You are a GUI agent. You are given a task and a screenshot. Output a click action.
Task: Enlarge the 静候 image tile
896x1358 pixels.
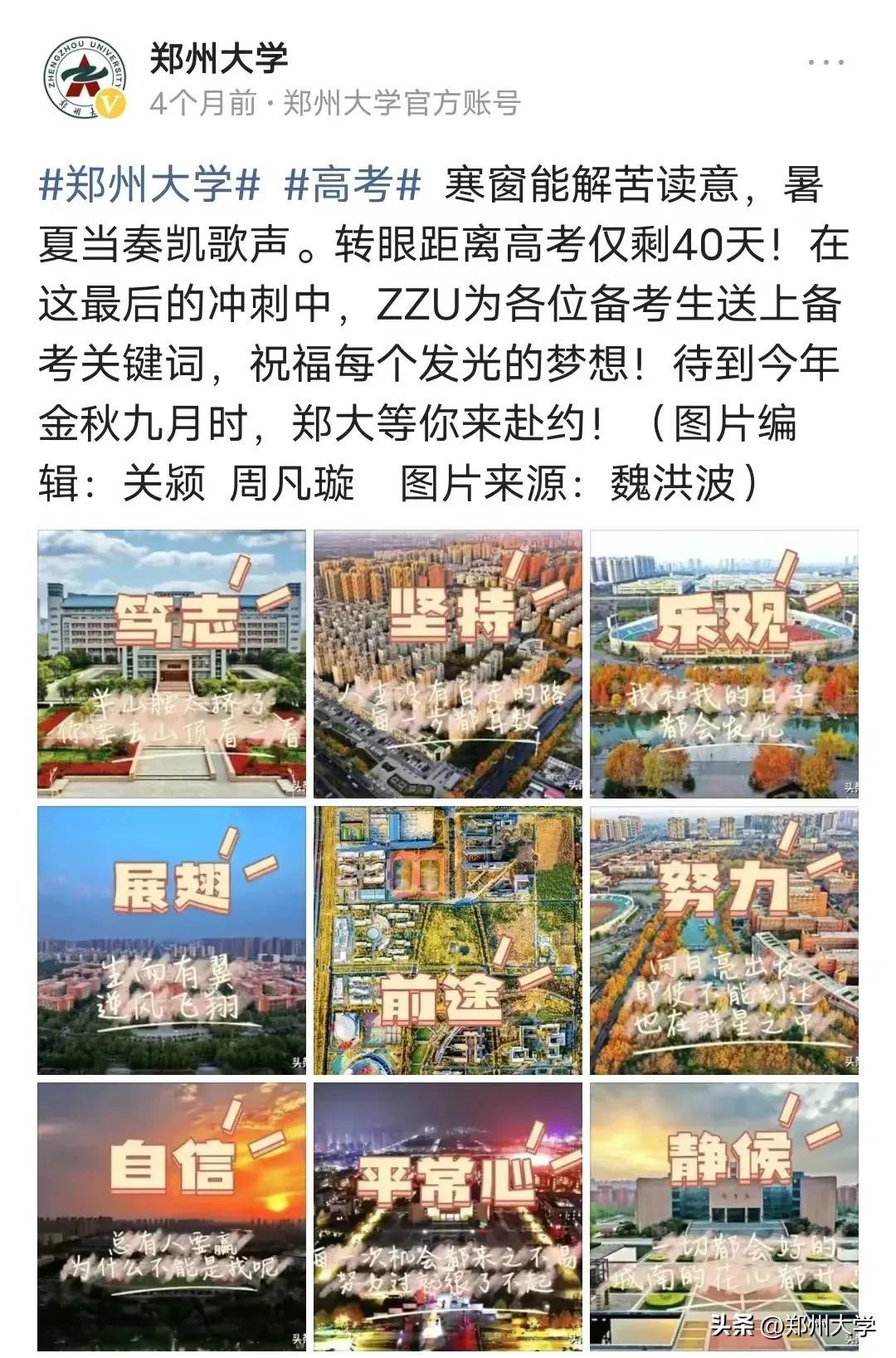723,1216
